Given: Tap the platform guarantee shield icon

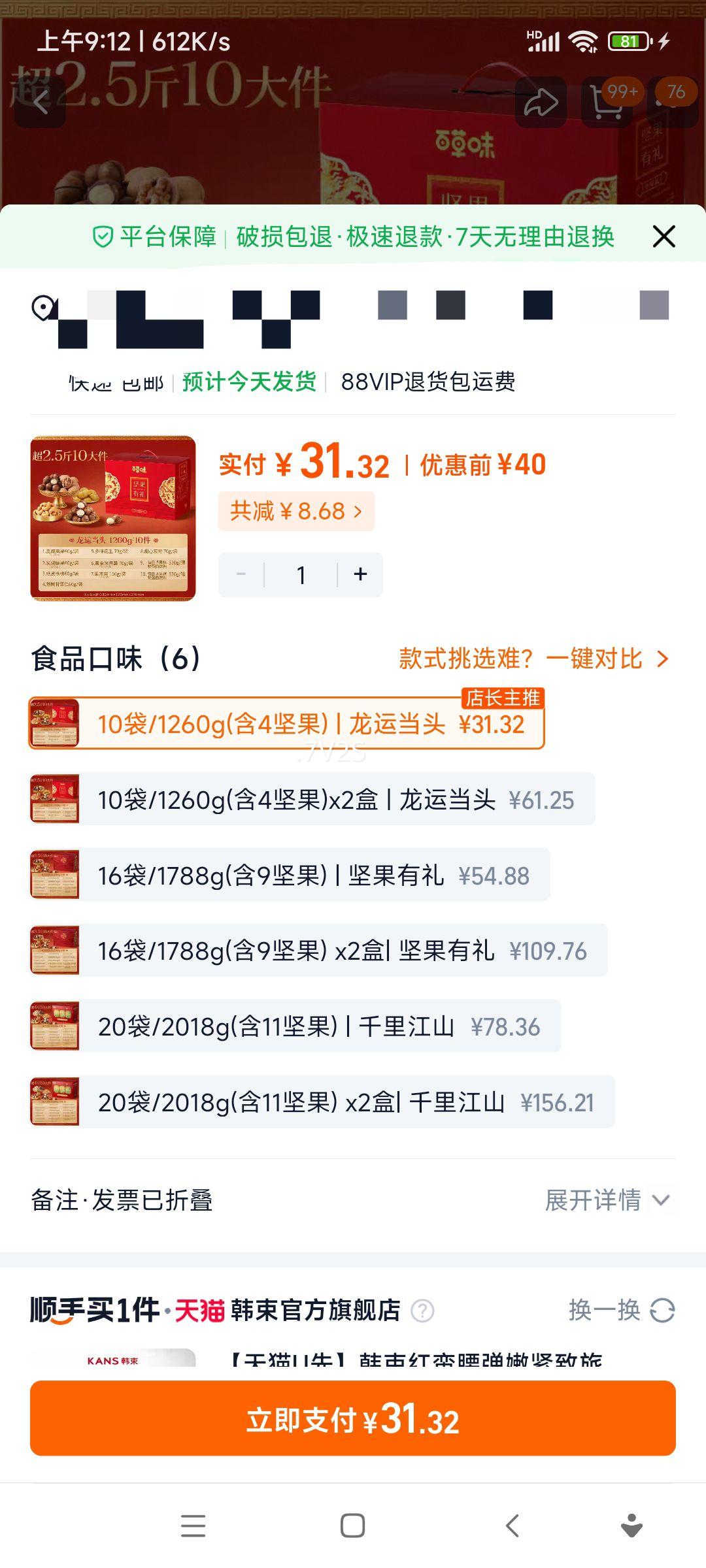Looking at the screenshot, I should click(103, 237).
